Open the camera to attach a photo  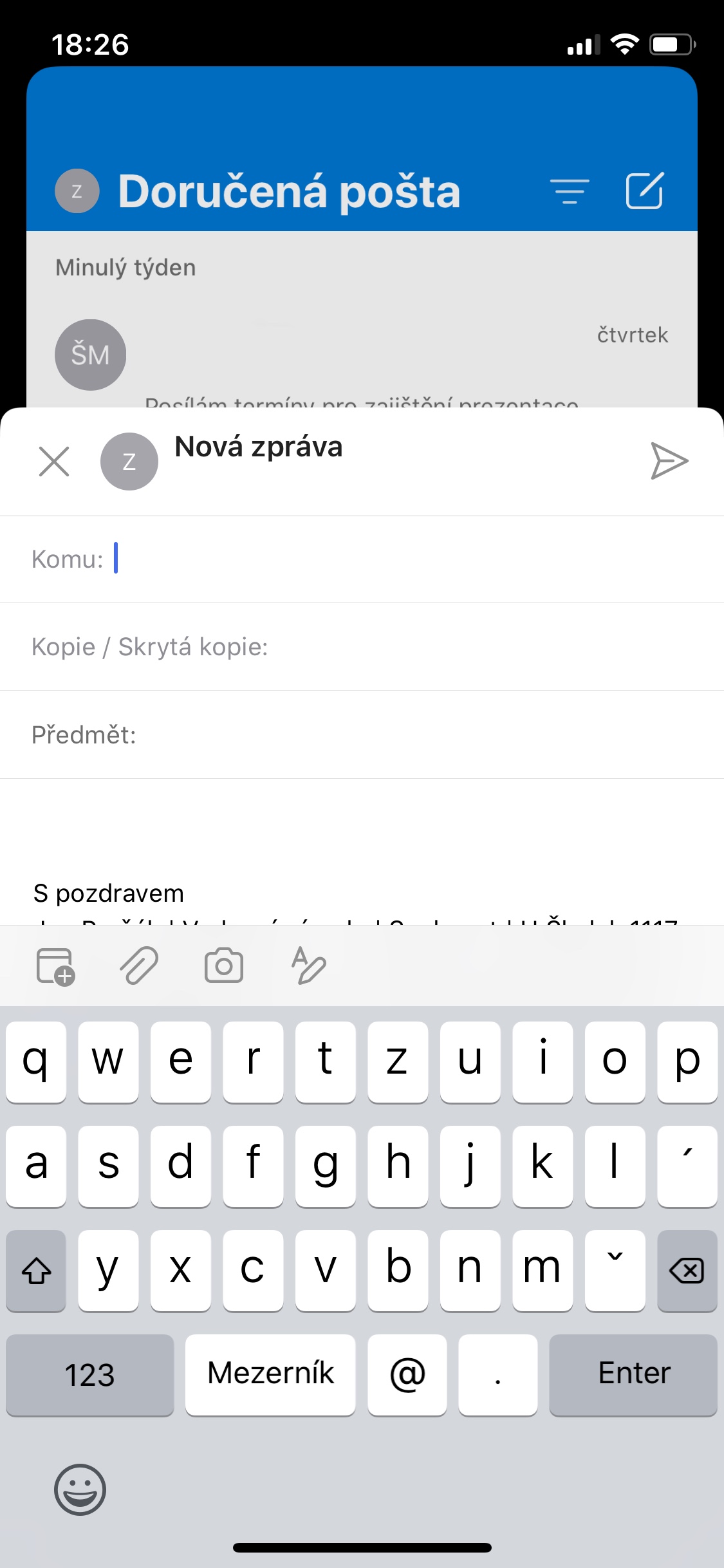(x=224, y=966)
